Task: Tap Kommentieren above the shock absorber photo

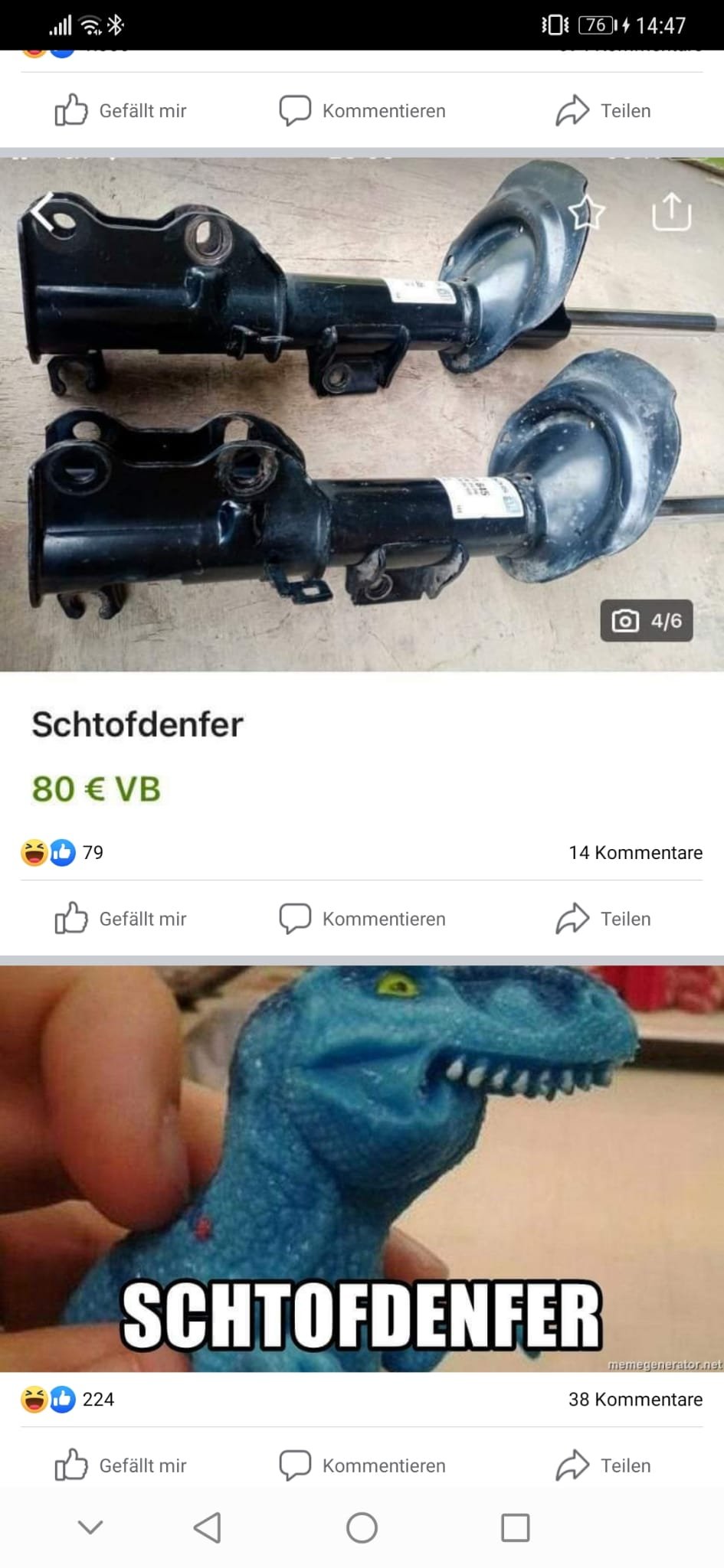Action: tap(362, 111)
